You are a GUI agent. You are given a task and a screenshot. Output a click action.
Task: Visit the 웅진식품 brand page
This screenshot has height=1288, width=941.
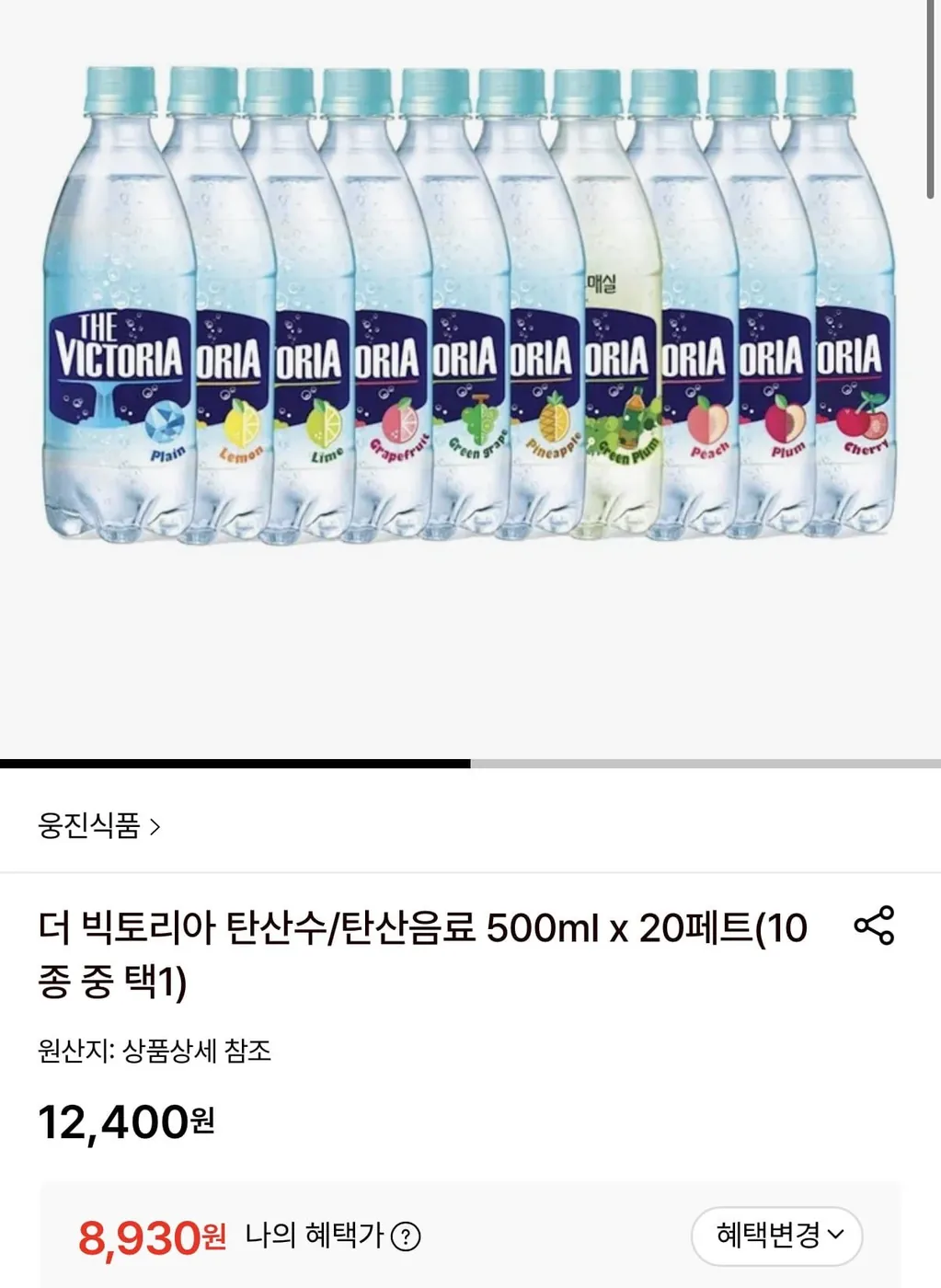pos(92,827)
